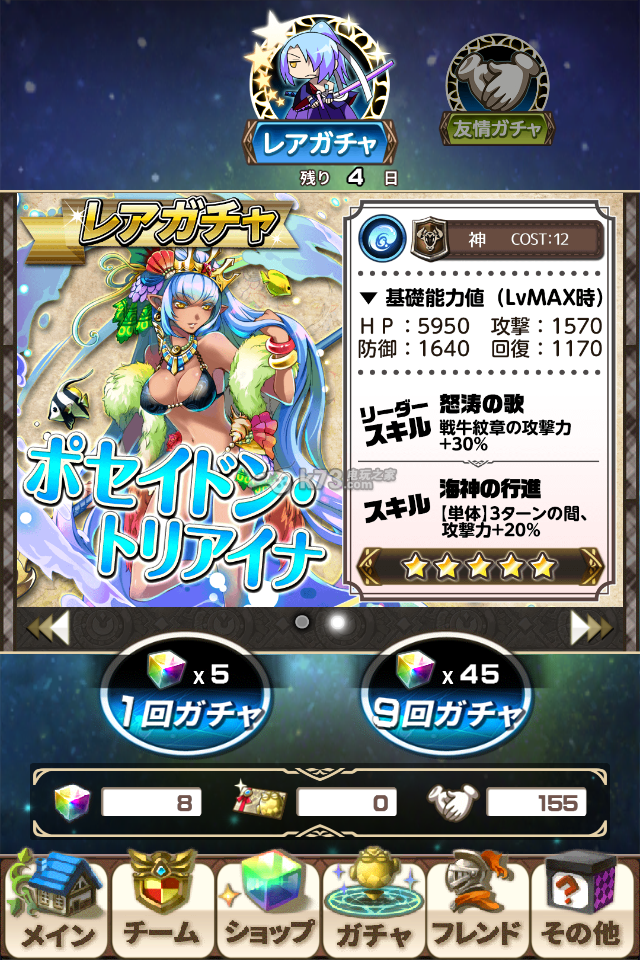Go to next banner with right arrows

click(x=591, y=628)
